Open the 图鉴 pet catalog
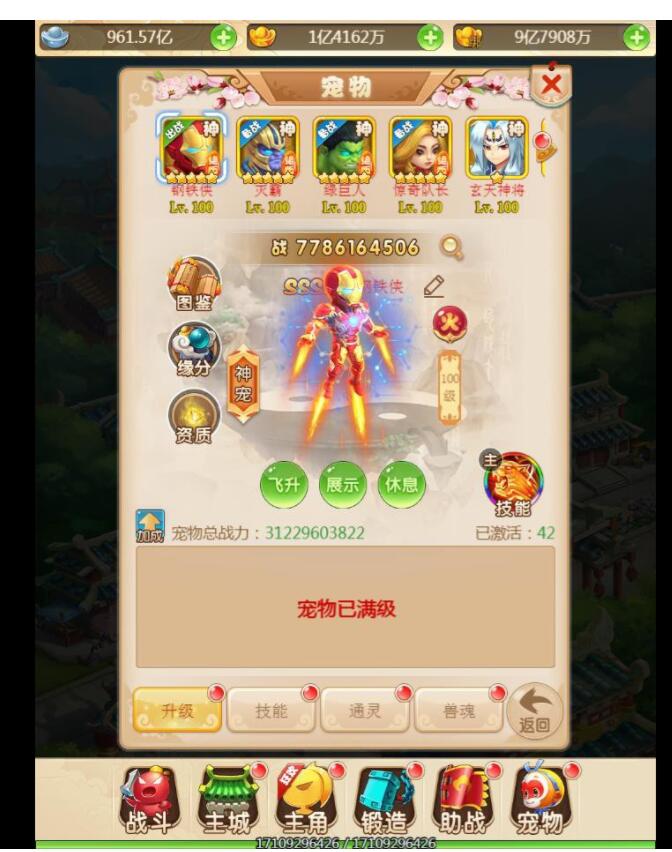Screen dimensions: 672x852 194,284
